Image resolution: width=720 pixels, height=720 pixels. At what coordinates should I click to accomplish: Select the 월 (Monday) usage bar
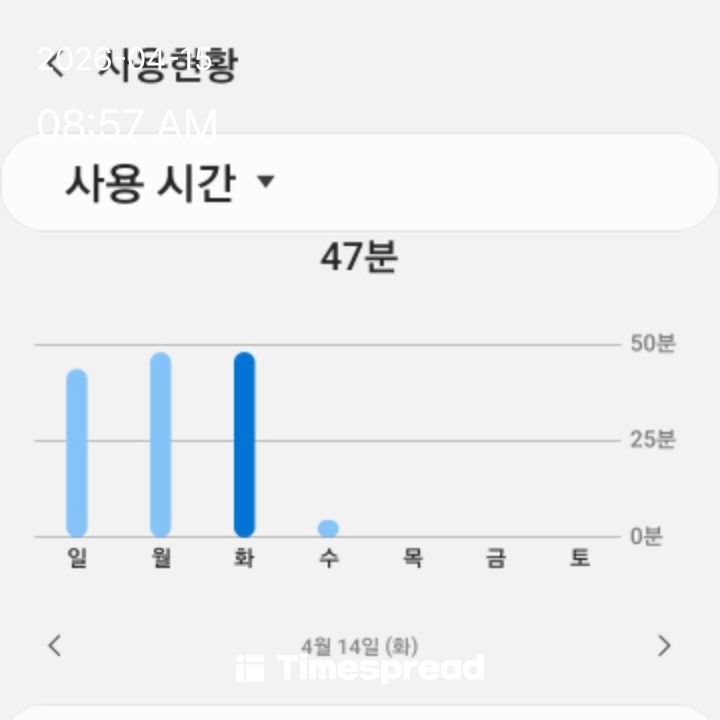(160, 445)
